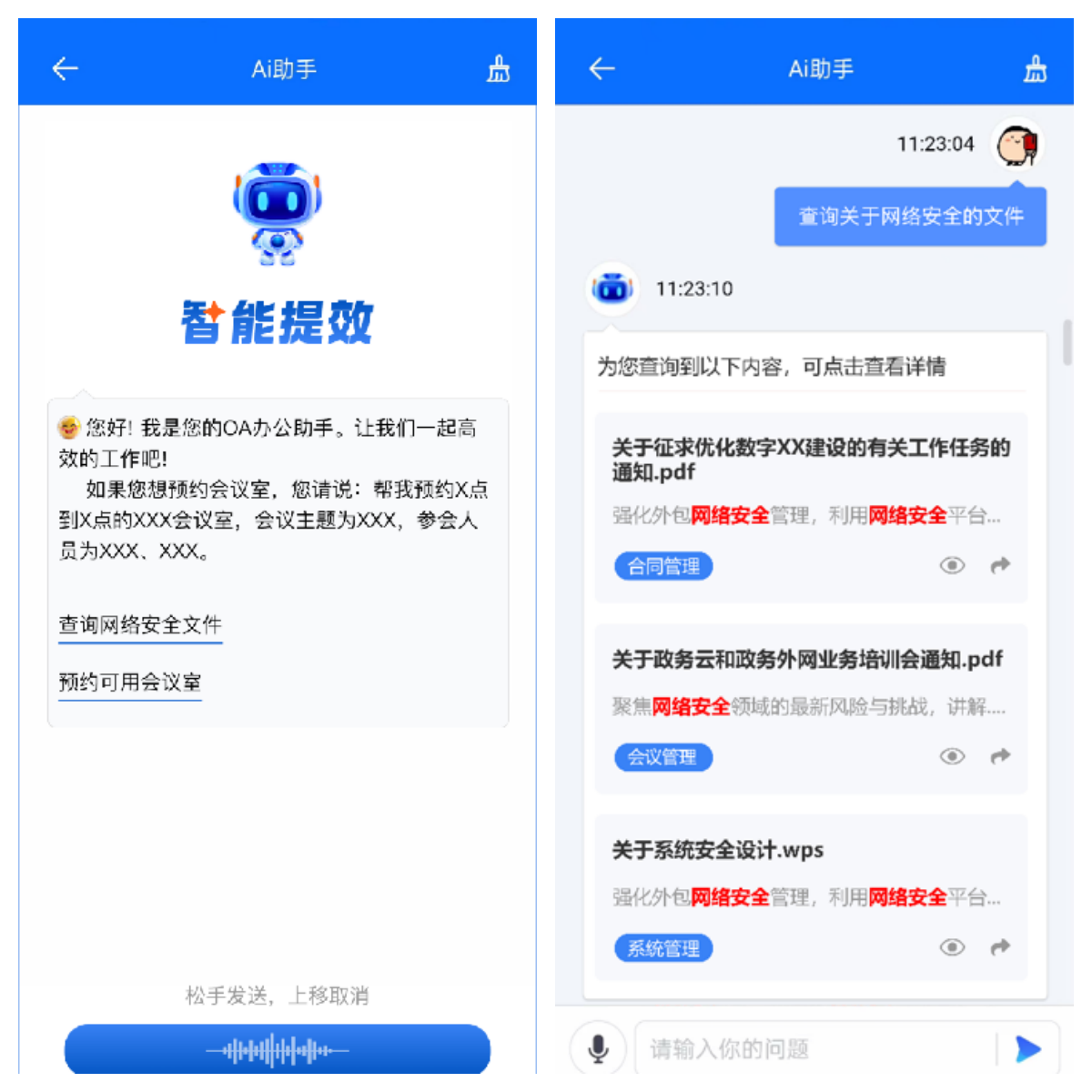Open 关于政务云和政务外网业务培训会通知.pdf result
Image resolution: width=1092 pixels, height=1092 pixels.
pyautogui.click(x=806, y=659)
